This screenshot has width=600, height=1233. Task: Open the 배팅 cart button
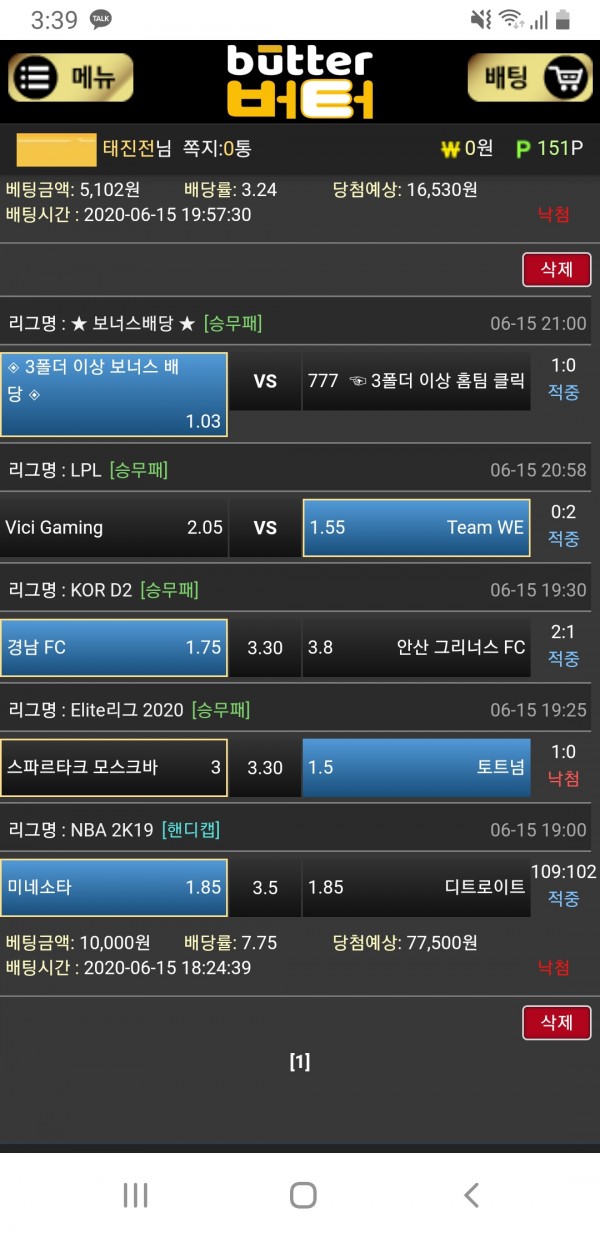(530, 78)
